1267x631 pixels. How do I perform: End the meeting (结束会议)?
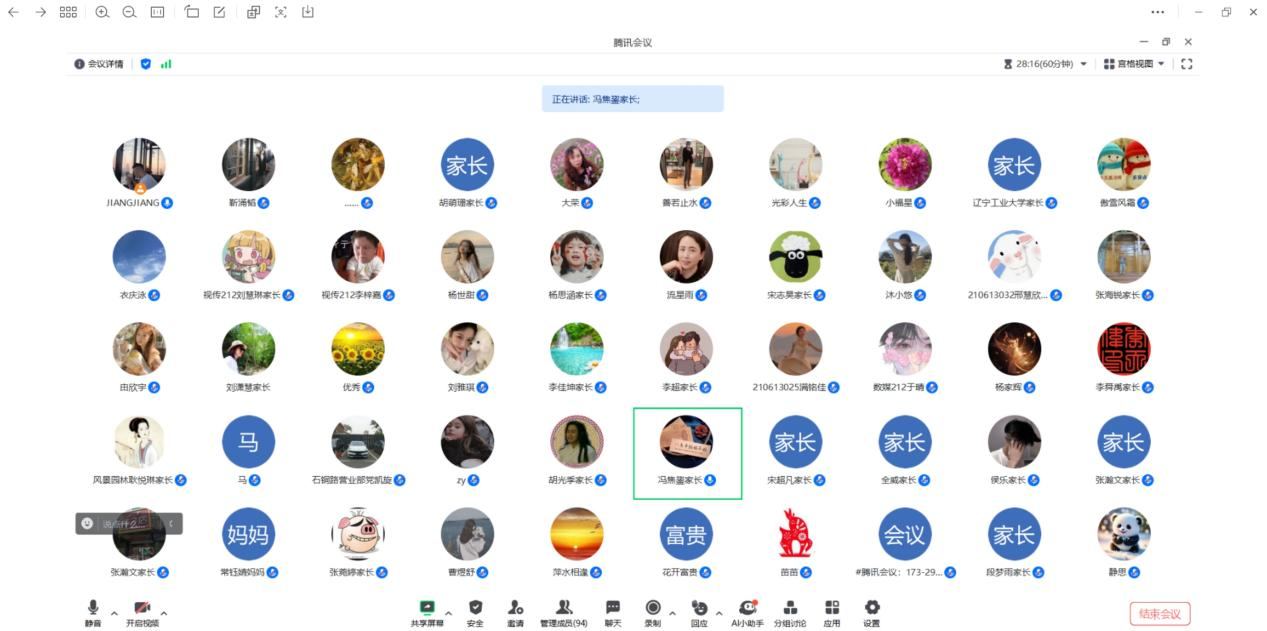[x=1160, y=614]
